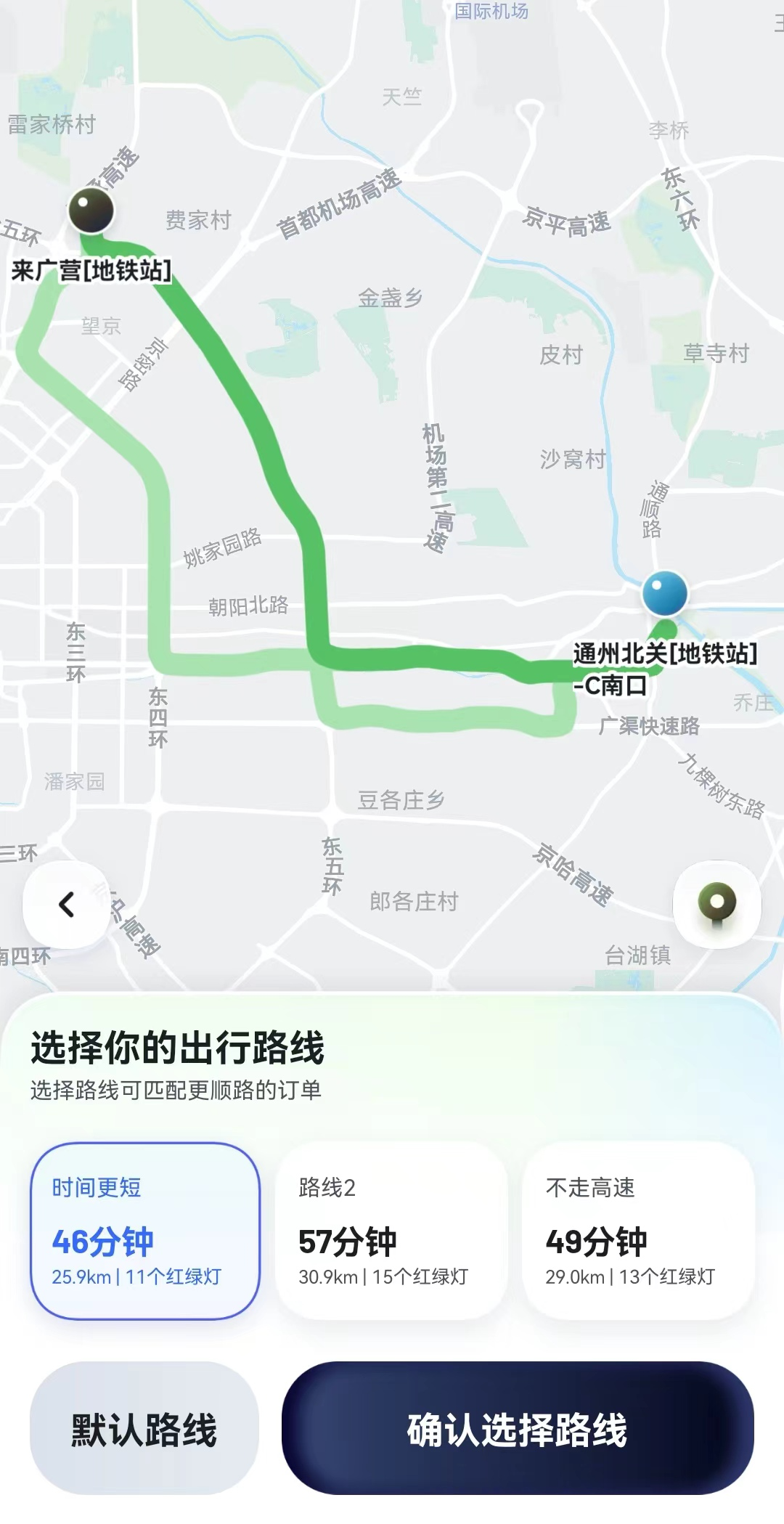Tap the 默认路线 button
The height and width of the screenshot is (1524, 784).
click(144, 1429)
